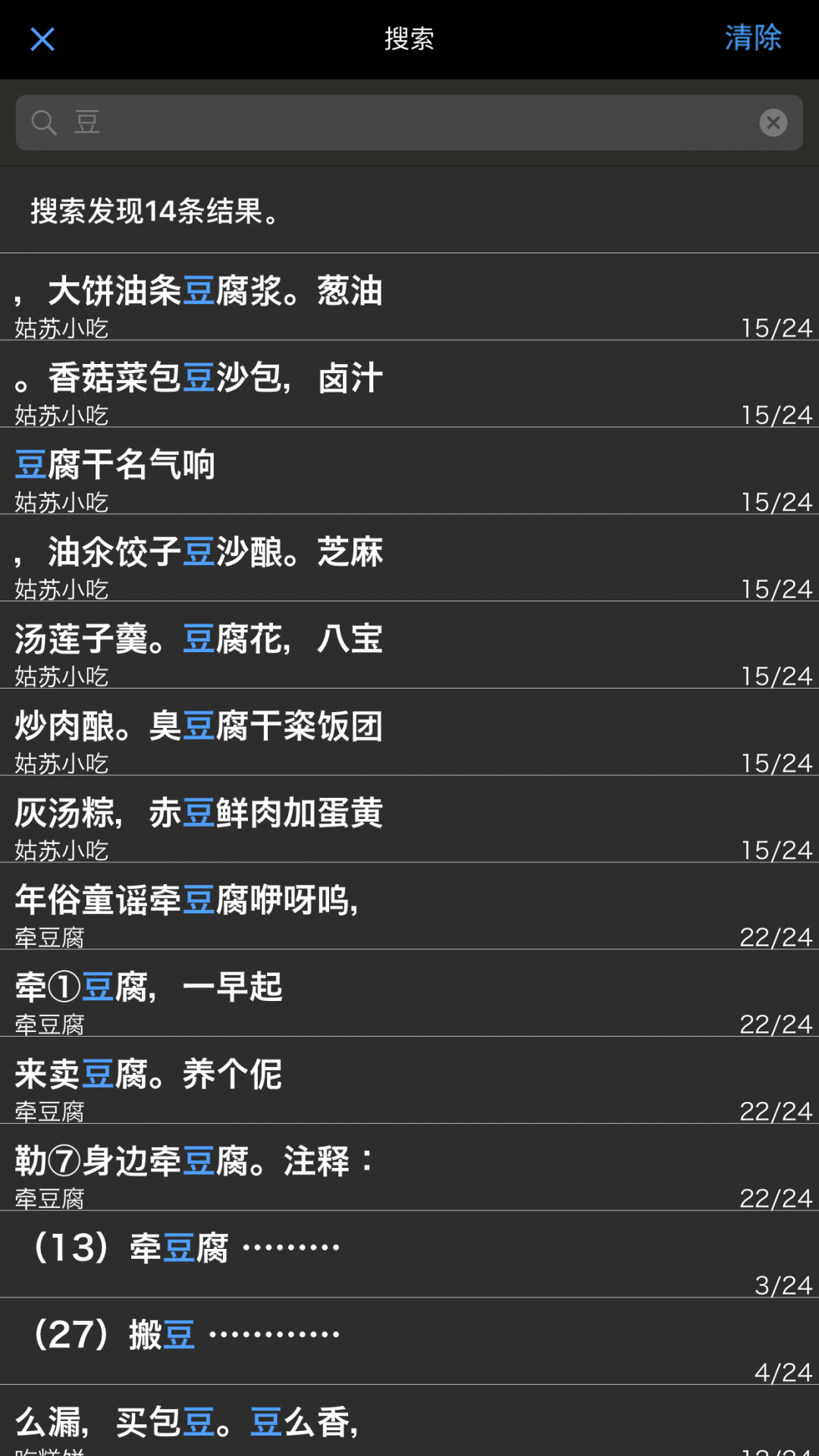Go to result 油汆饺子豆沙酿
The image size is (819, 1456).
tap(409, 559)
